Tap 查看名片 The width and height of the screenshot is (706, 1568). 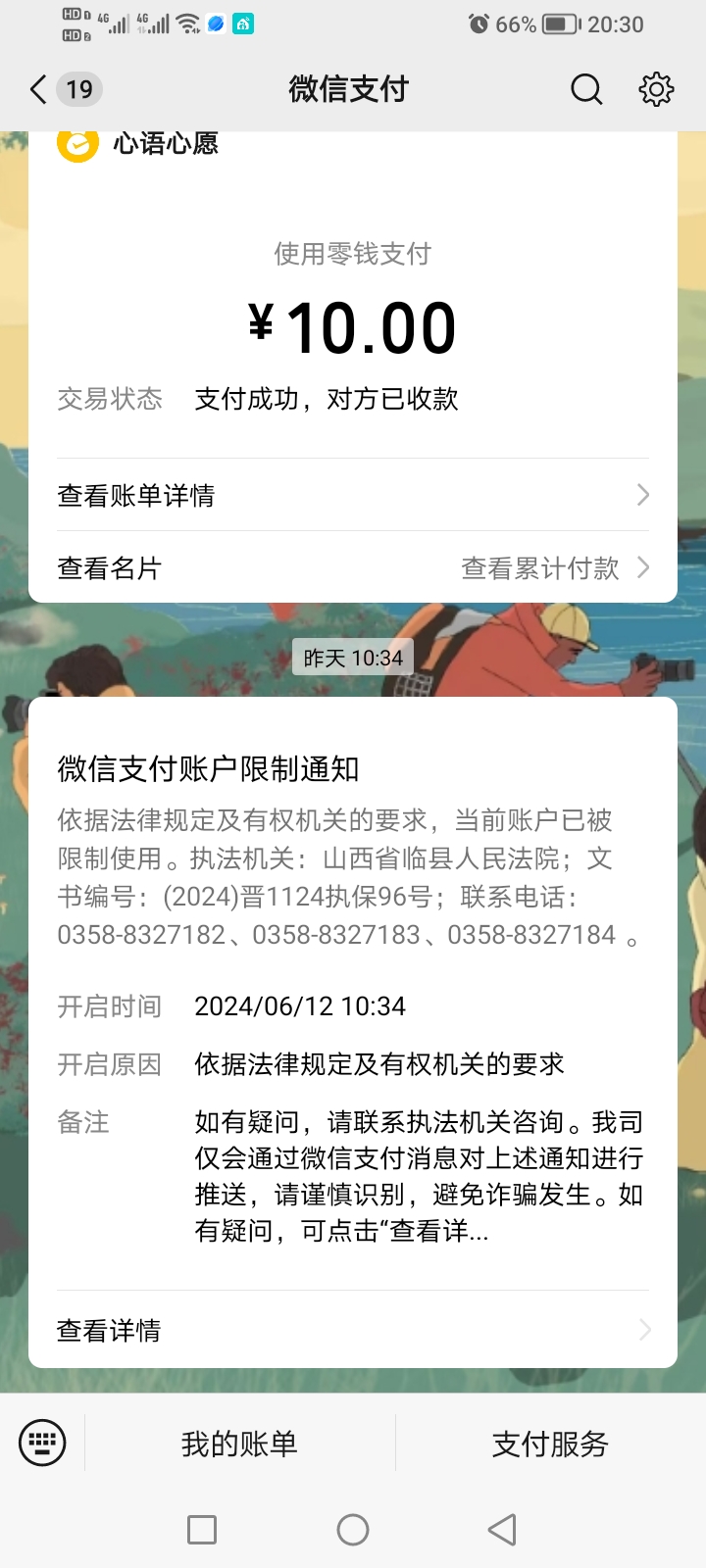(109, 567)
